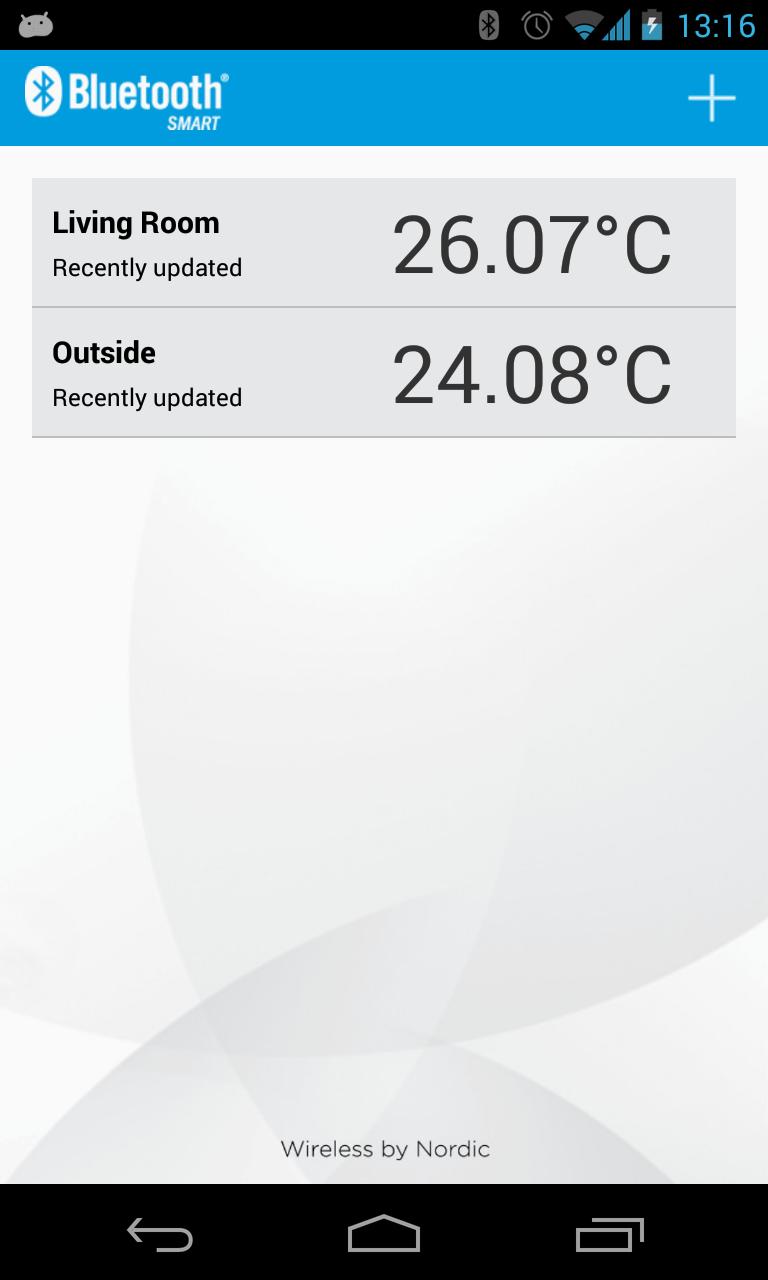
Task: Open the Recent Apps button
Action: click(x=609, y=1236)
